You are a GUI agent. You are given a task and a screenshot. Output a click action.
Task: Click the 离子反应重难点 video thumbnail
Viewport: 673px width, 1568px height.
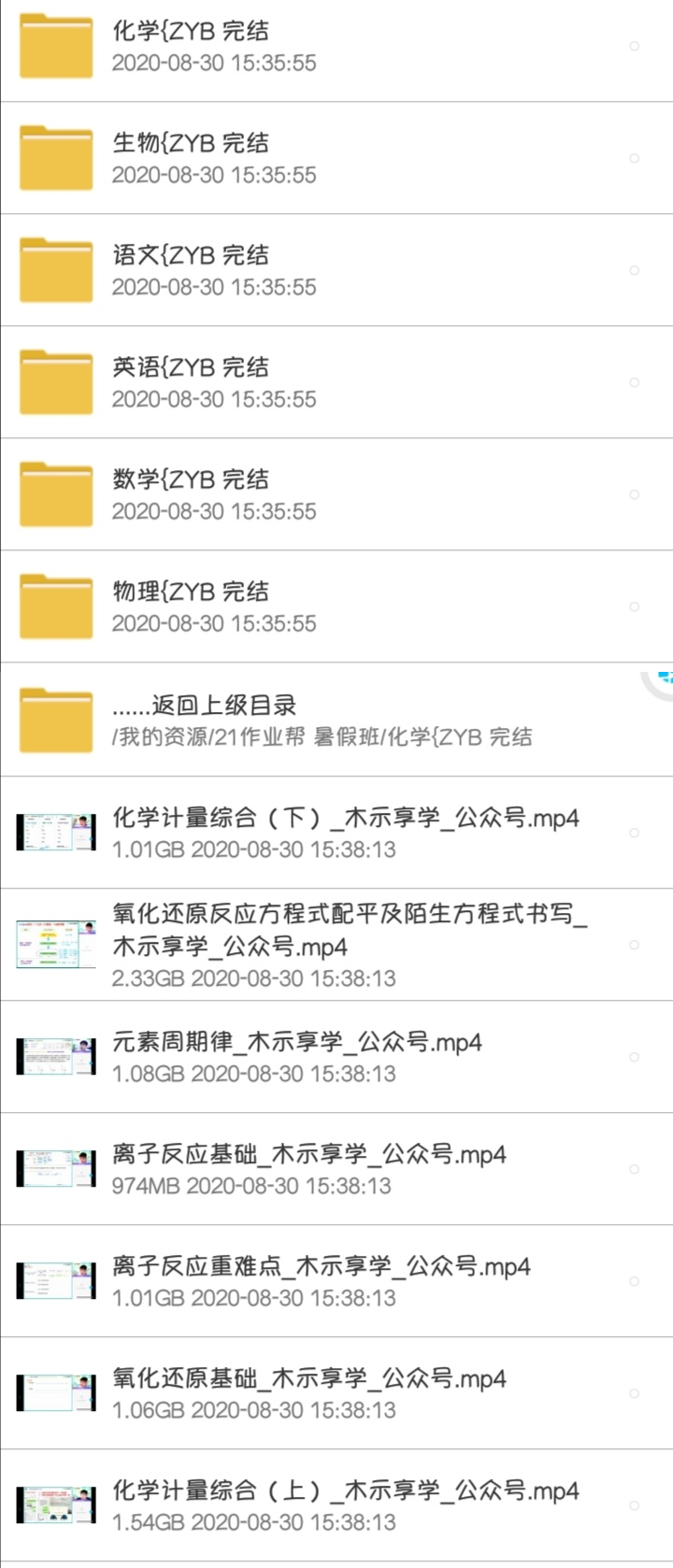tap(55, 1280)
